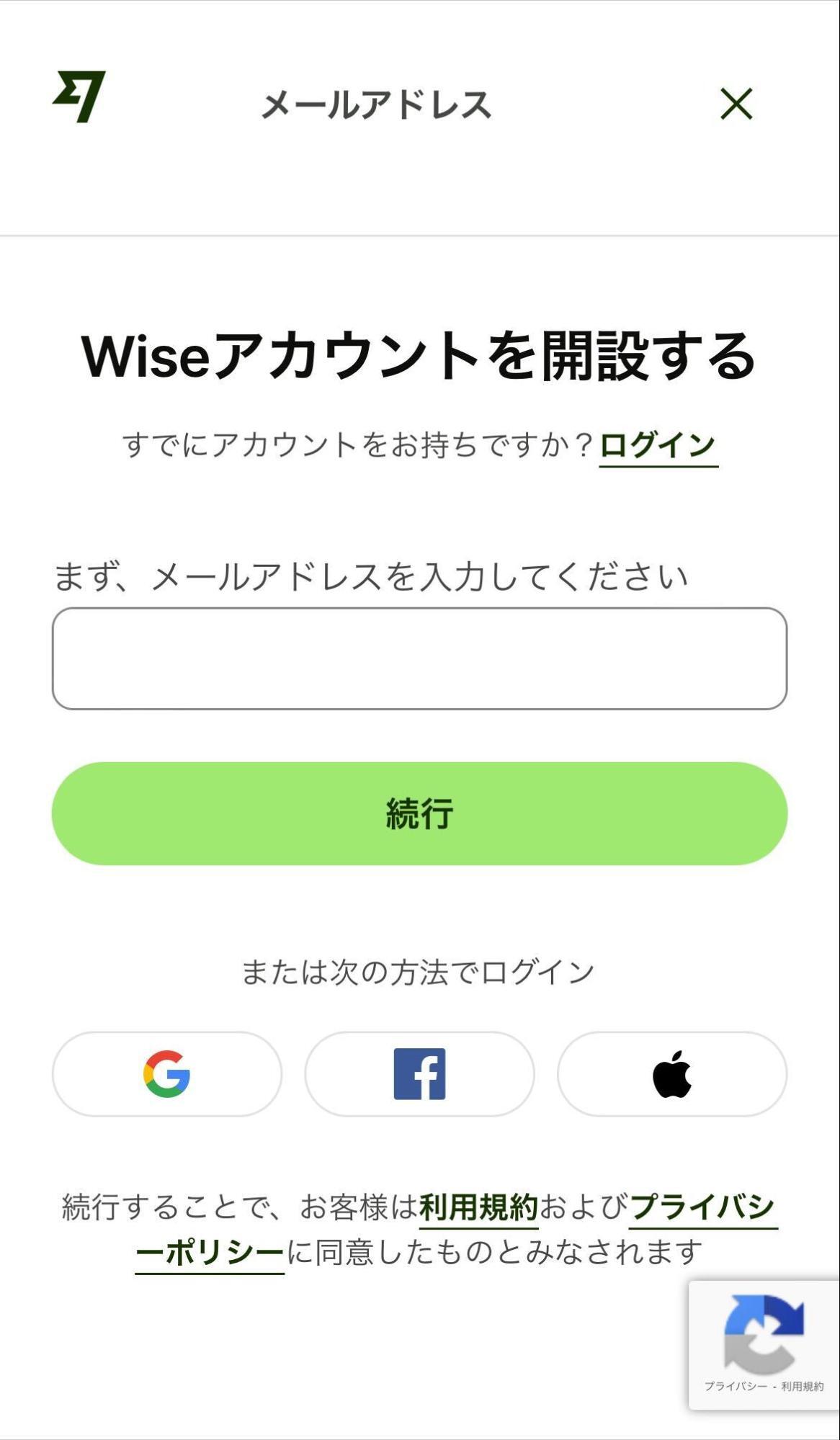Focus the email address input field
The height and width of the screenshot is (1440, 840).
(419, 658)
